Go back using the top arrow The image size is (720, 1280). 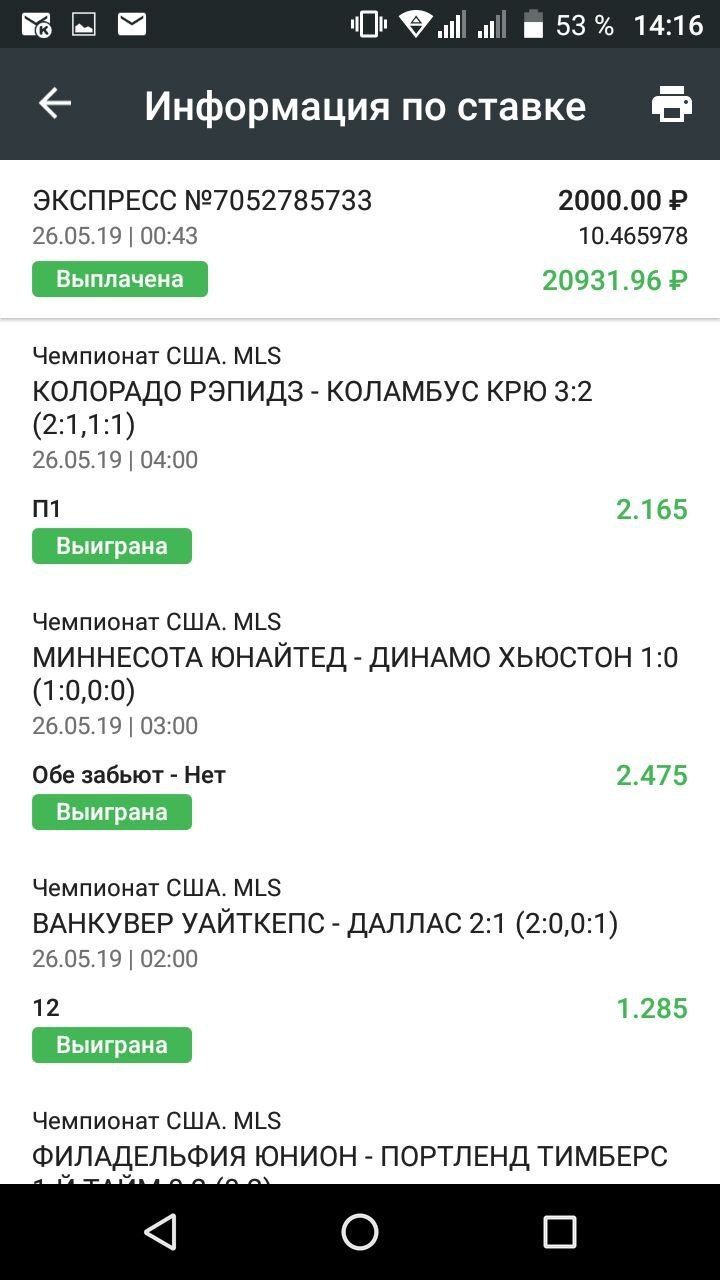point(55,103)
